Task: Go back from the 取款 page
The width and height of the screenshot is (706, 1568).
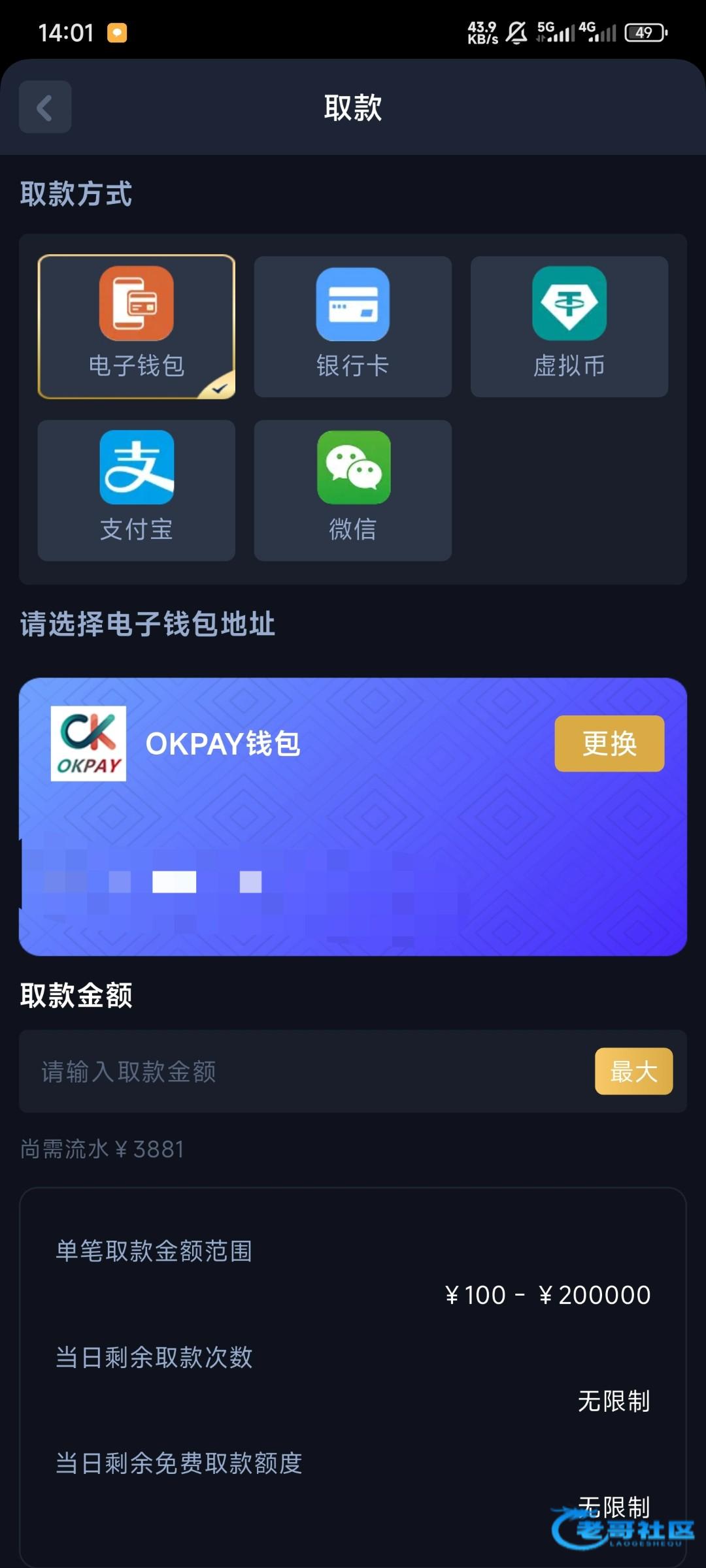Action: pos(44,107)
